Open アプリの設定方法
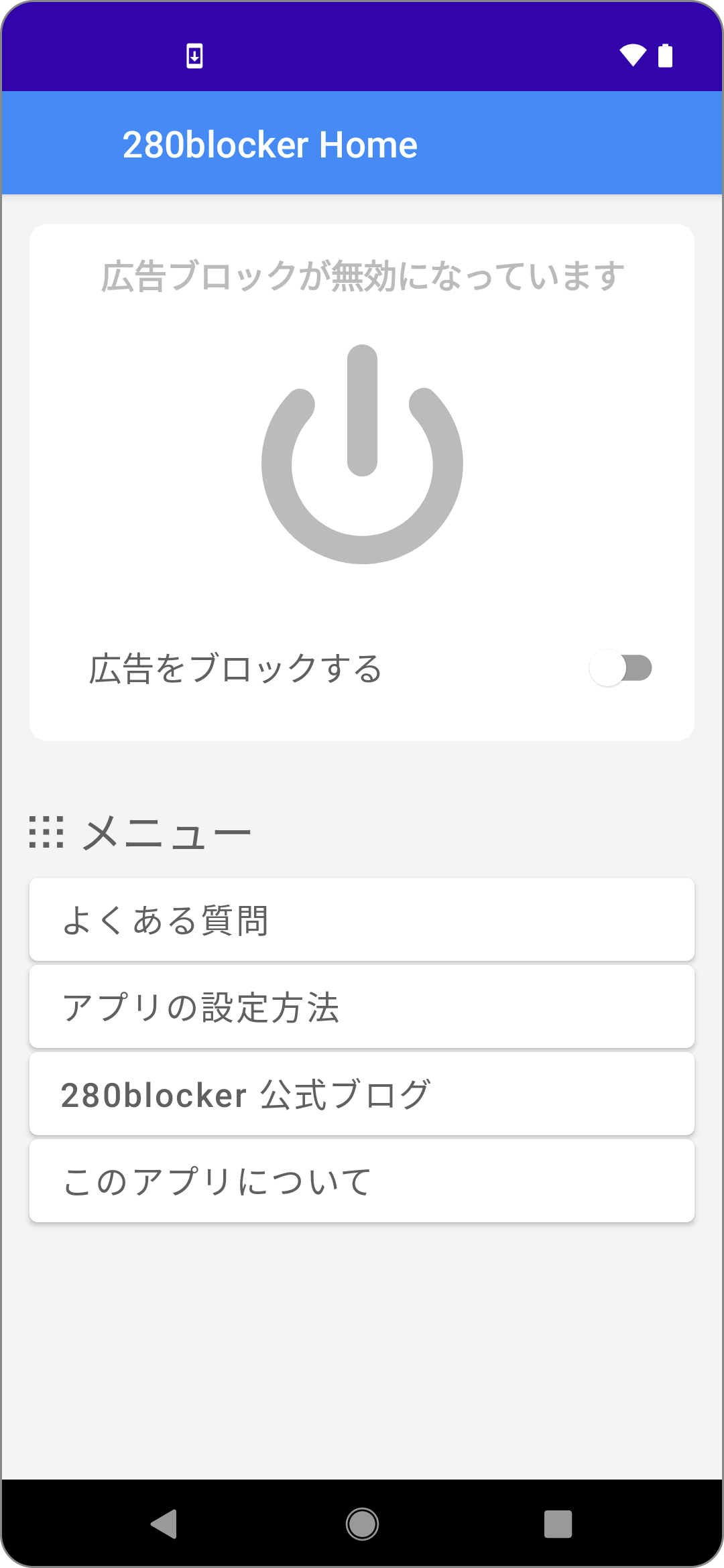The image size is (724, 1568). [x=362, y=1006]
